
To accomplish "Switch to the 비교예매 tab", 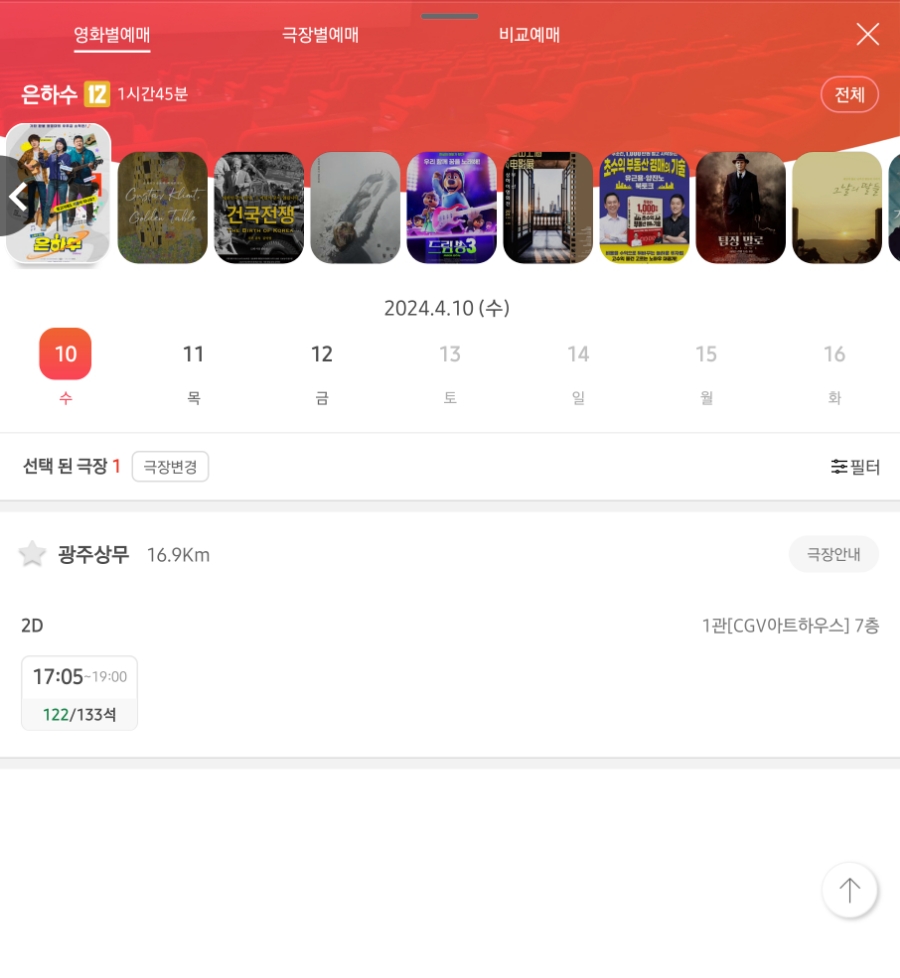I will tap(529, 35).
